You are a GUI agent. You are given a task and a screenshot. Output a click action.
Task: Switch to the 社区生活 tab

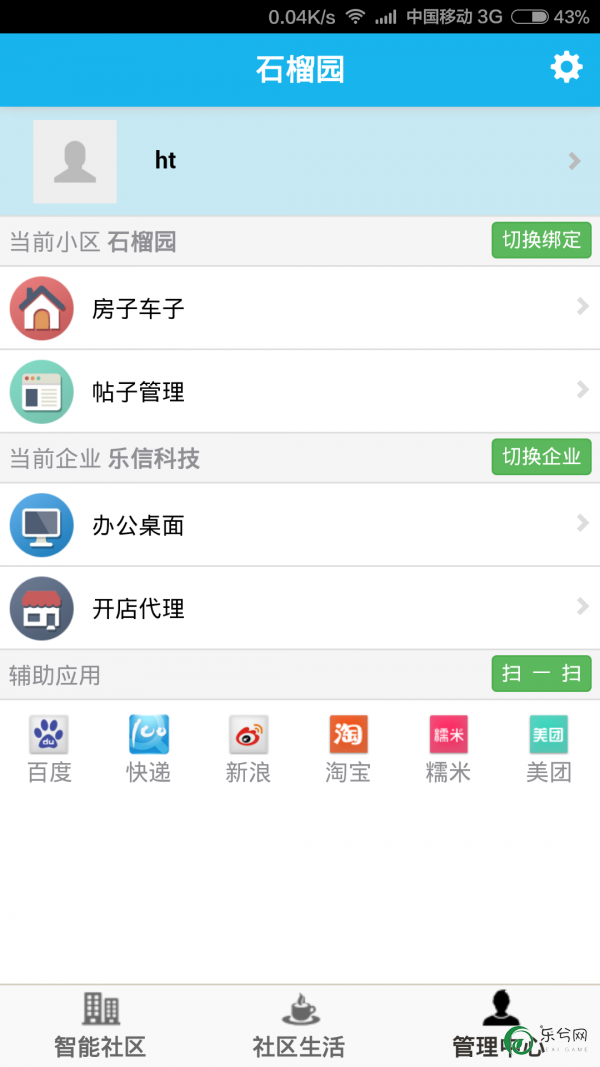point(299,1025)
